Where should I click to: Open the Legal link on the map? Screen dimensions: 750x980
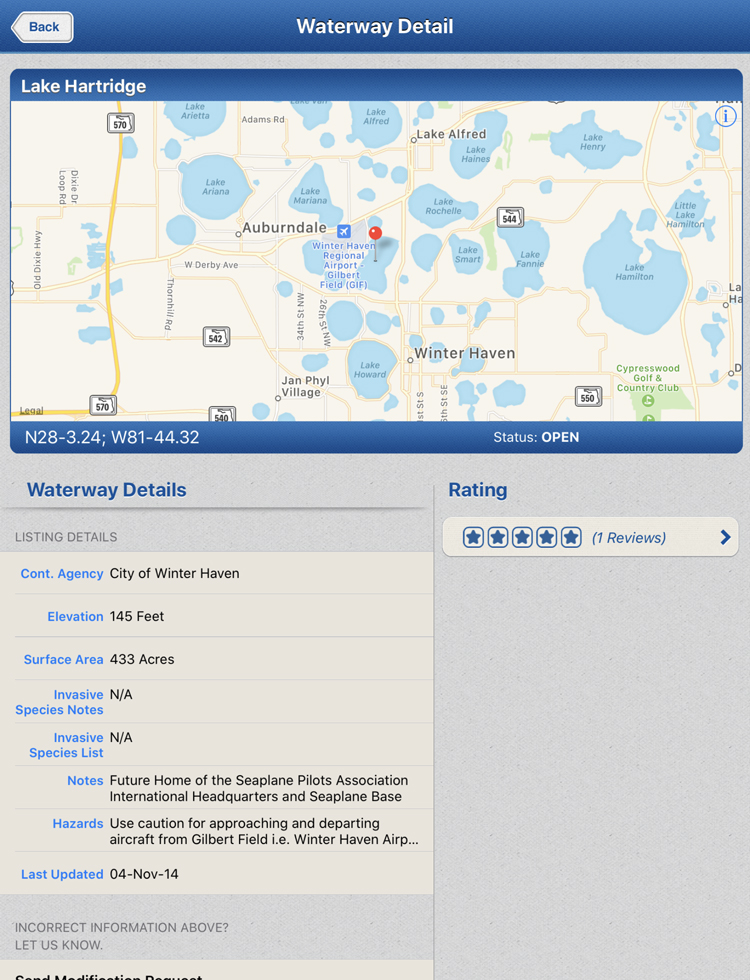point(31,410)
